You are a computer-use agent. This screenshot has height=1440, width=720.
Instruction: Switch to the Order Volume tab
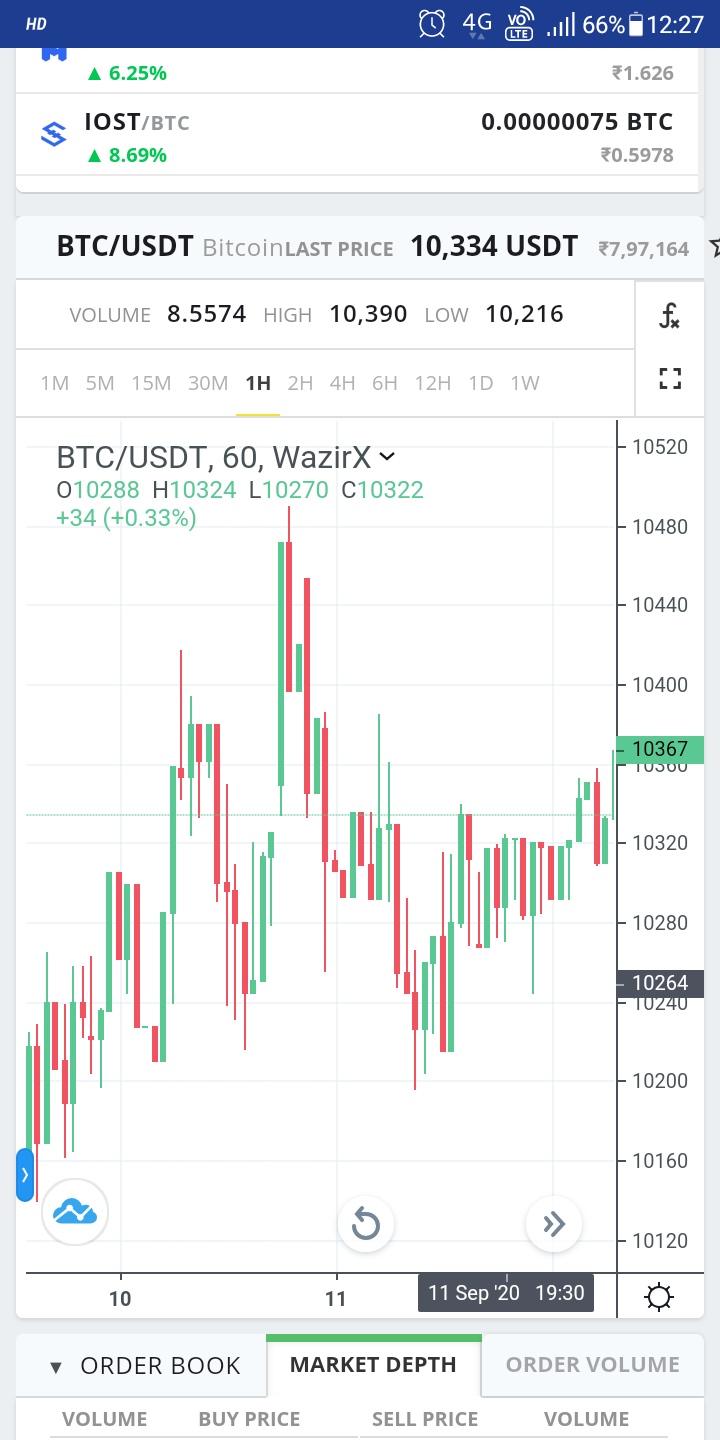[x=592, y=1365]
